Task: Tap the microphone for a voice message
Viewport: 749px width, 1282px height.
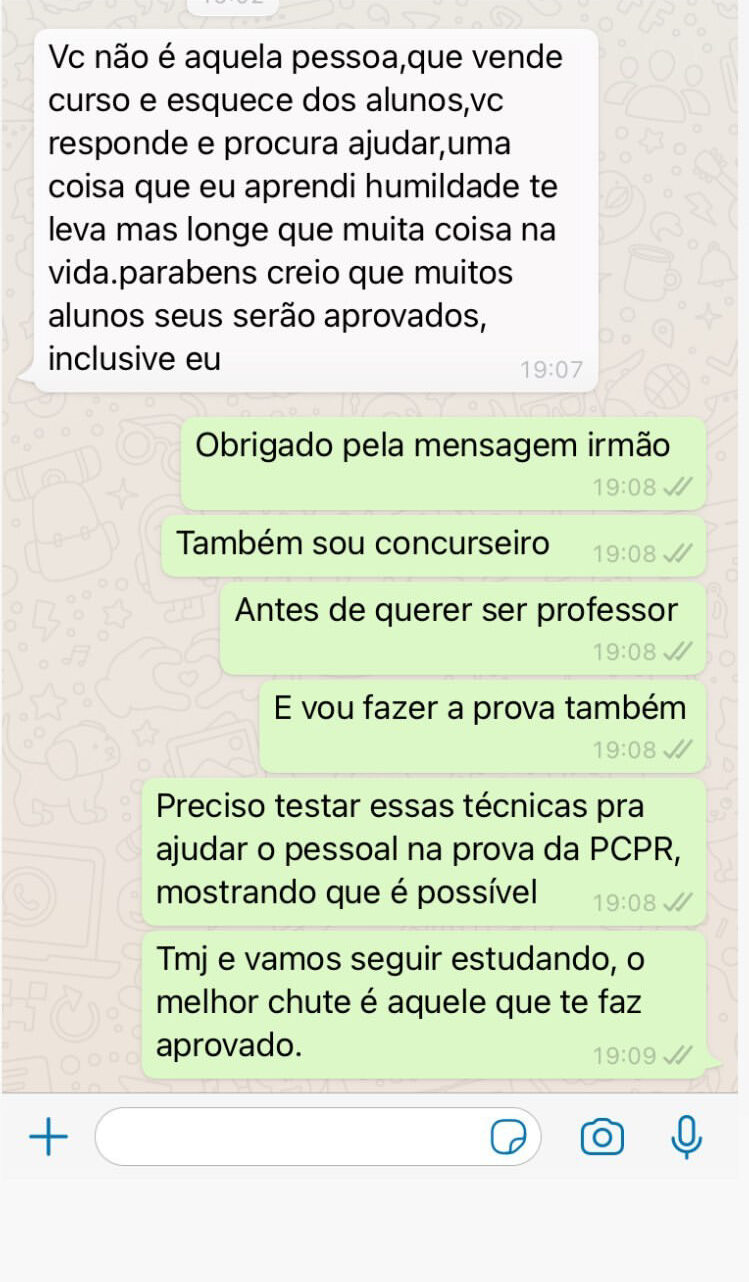Action: [686, 1136]
